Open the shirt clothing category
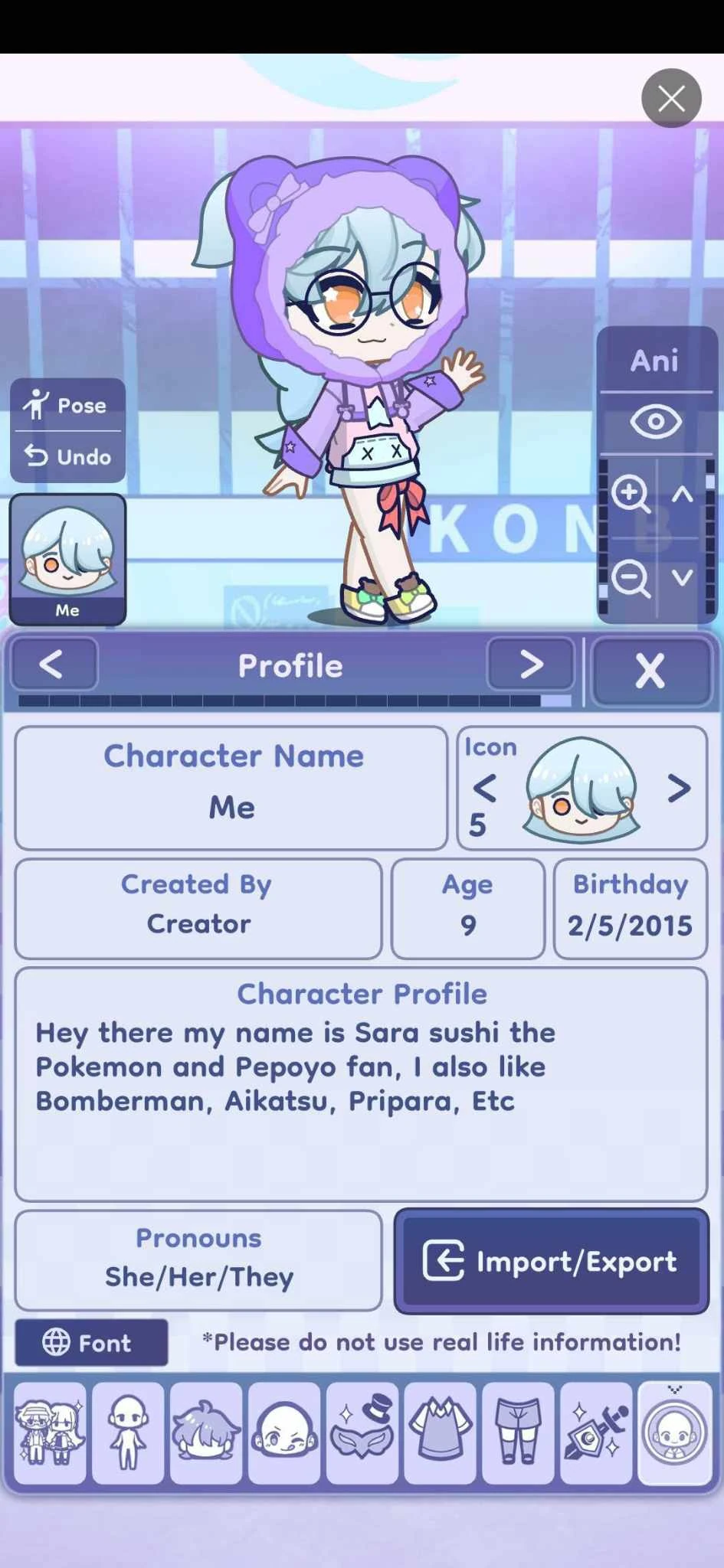 click(440, 1436)
